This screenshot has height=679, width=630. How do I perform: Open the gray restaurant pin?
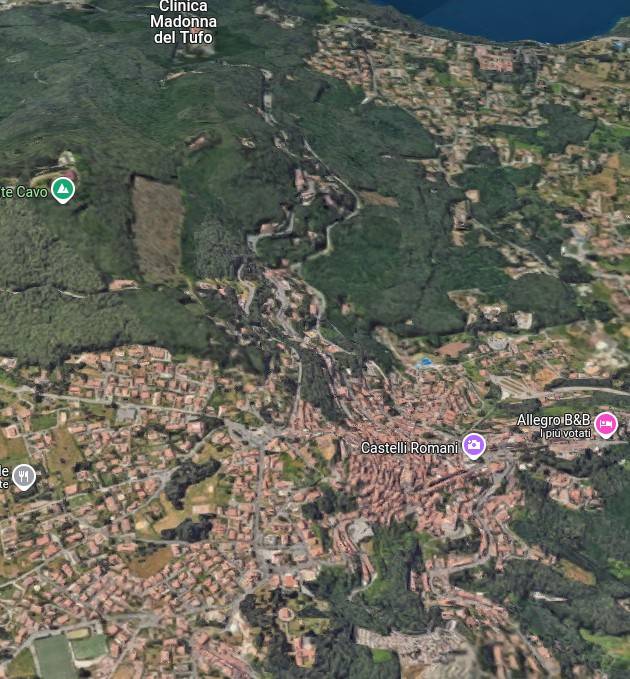(25, 476)
